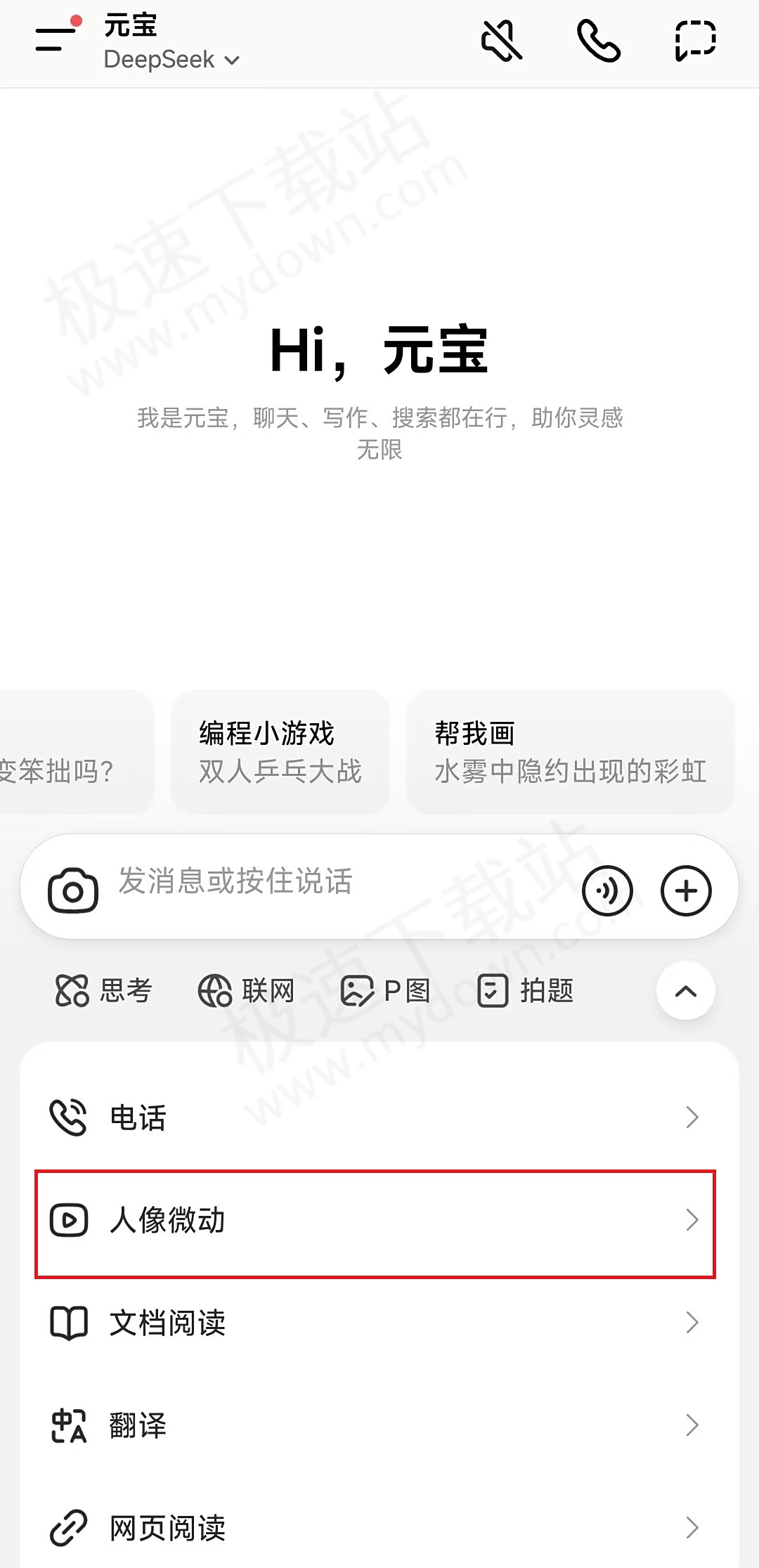Viewport: 759px width, 1568px height.
Task: Click the plus icon to add attachments
Action: tap(687, 889)
